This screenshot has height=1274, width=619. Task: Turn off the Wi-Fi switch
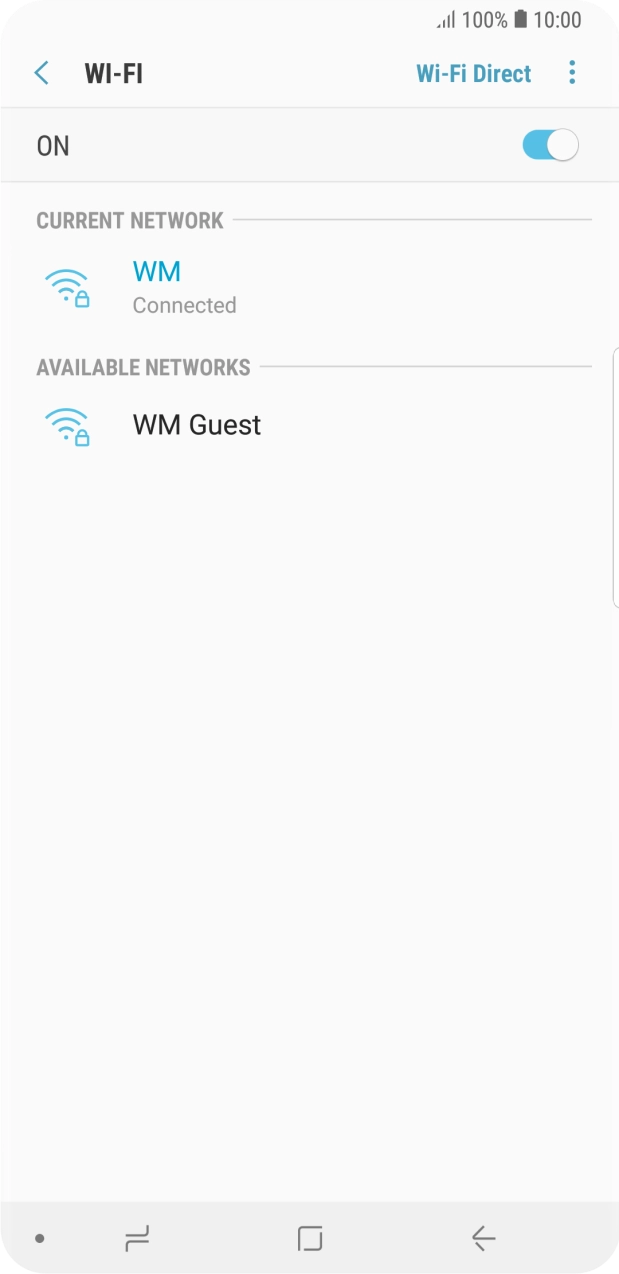tap(550, 145)
